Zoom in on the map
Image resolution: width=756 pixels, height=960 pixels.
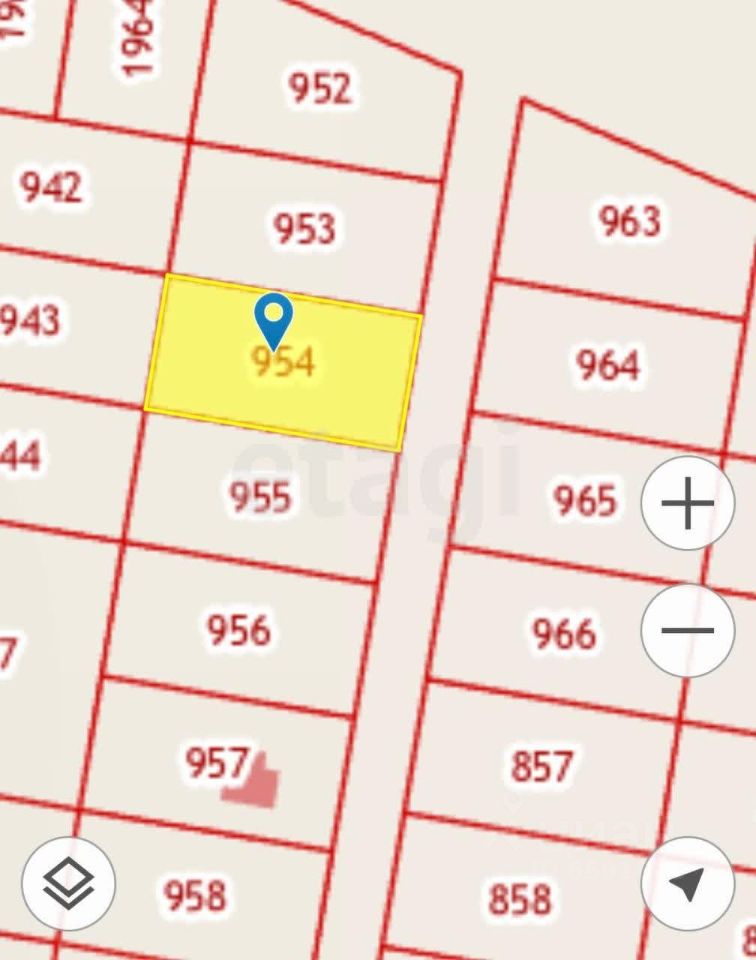[x=688, y=503]
